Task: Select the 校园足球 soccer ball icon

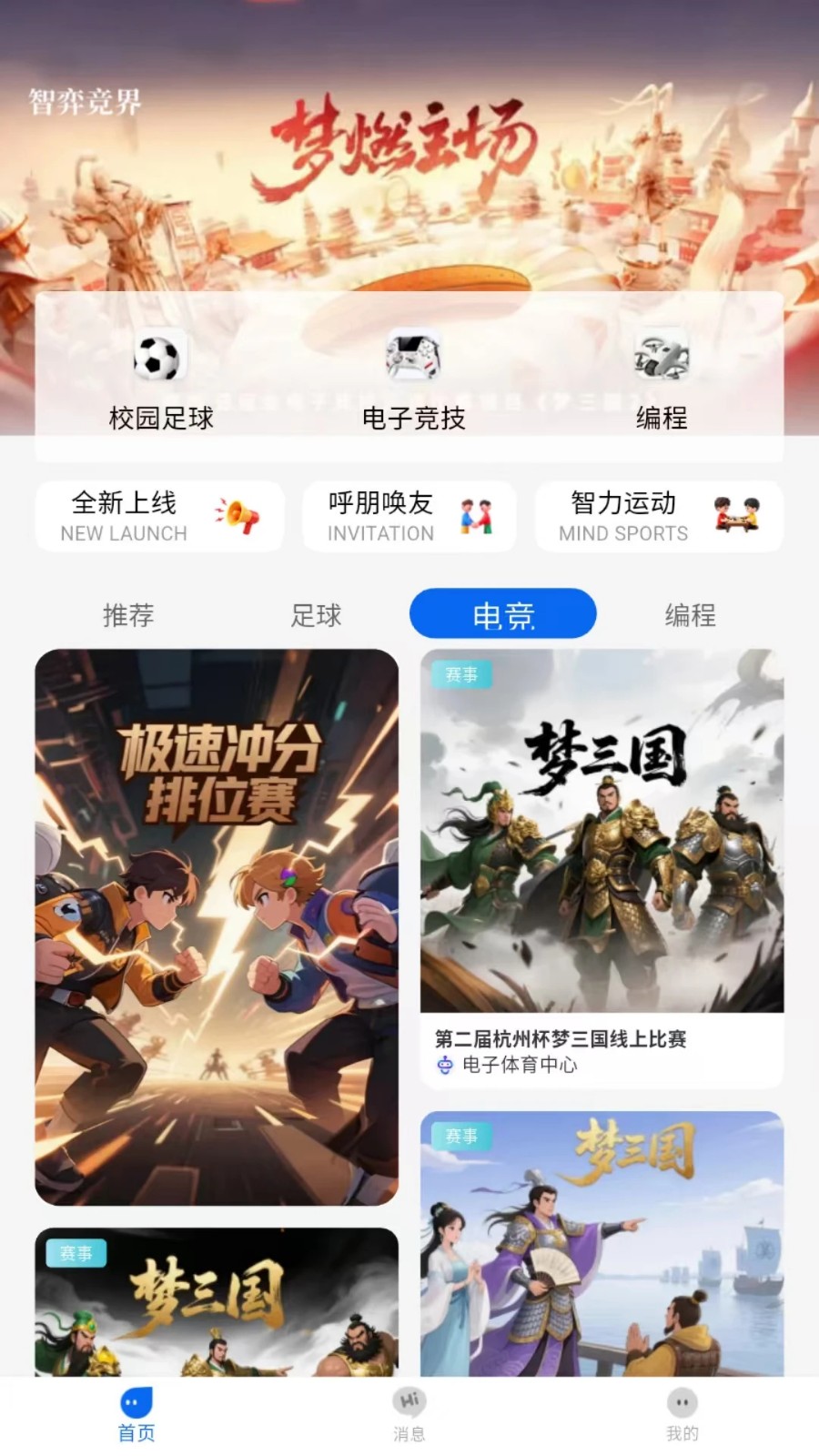Action: point(160,359)
